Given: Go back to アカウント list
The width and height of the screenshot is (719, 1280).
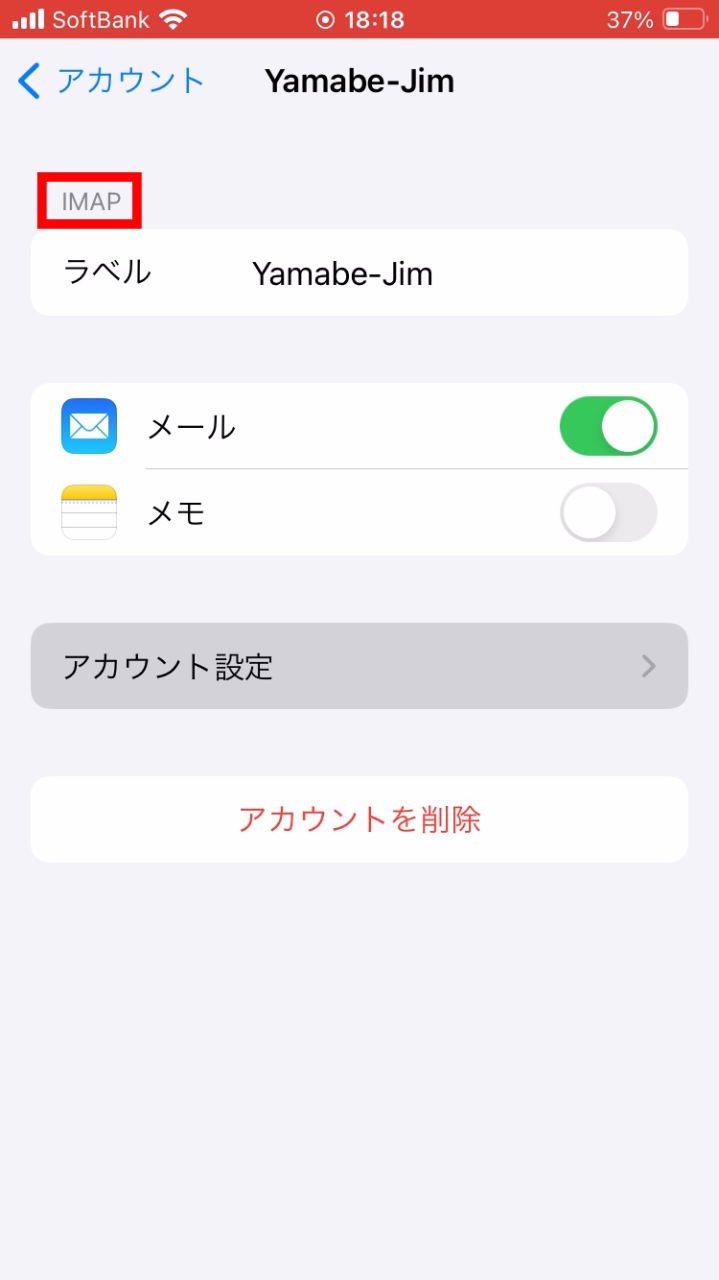Looking at the screenshot, I should [111, 81].
